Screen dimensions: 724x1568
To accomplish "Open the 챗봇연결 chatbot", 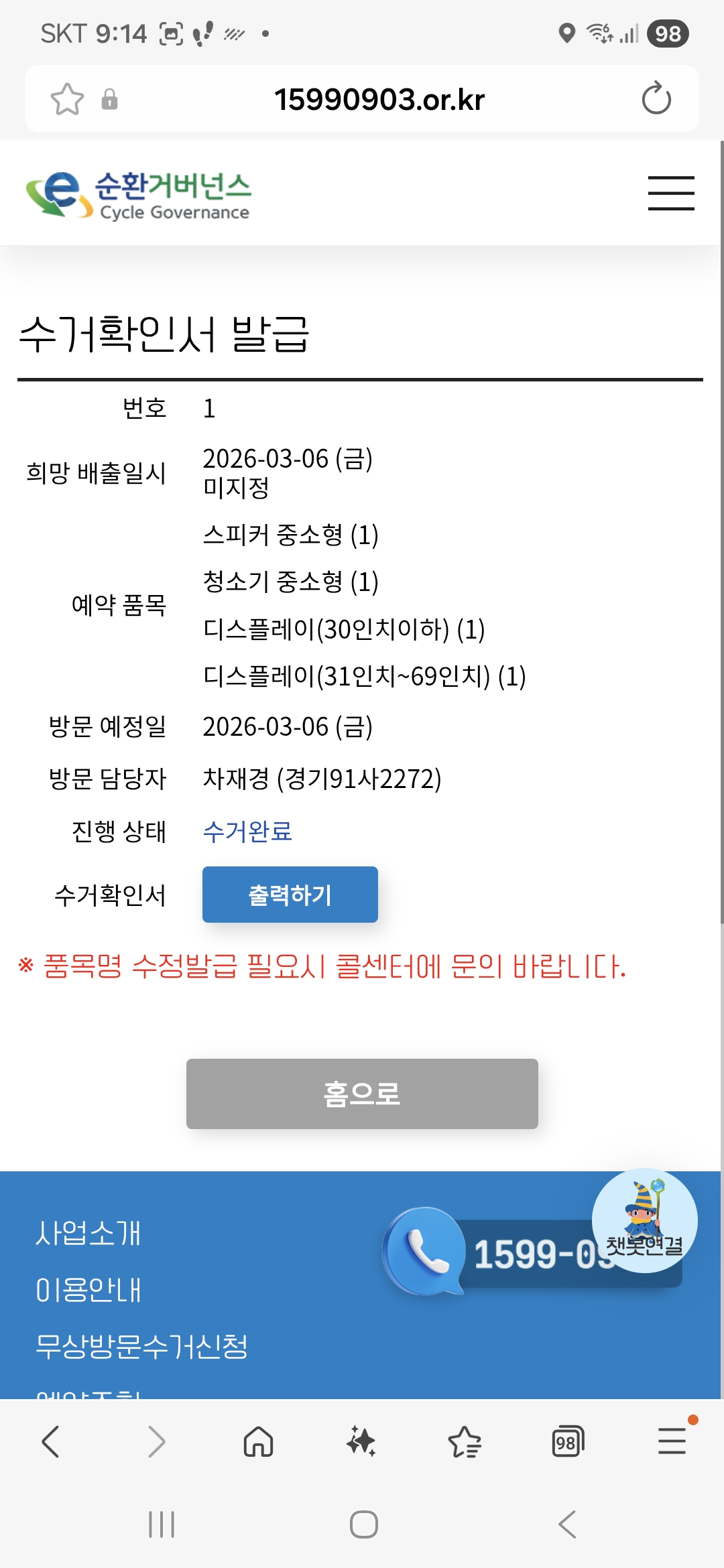I will [x=644, y=1220].
